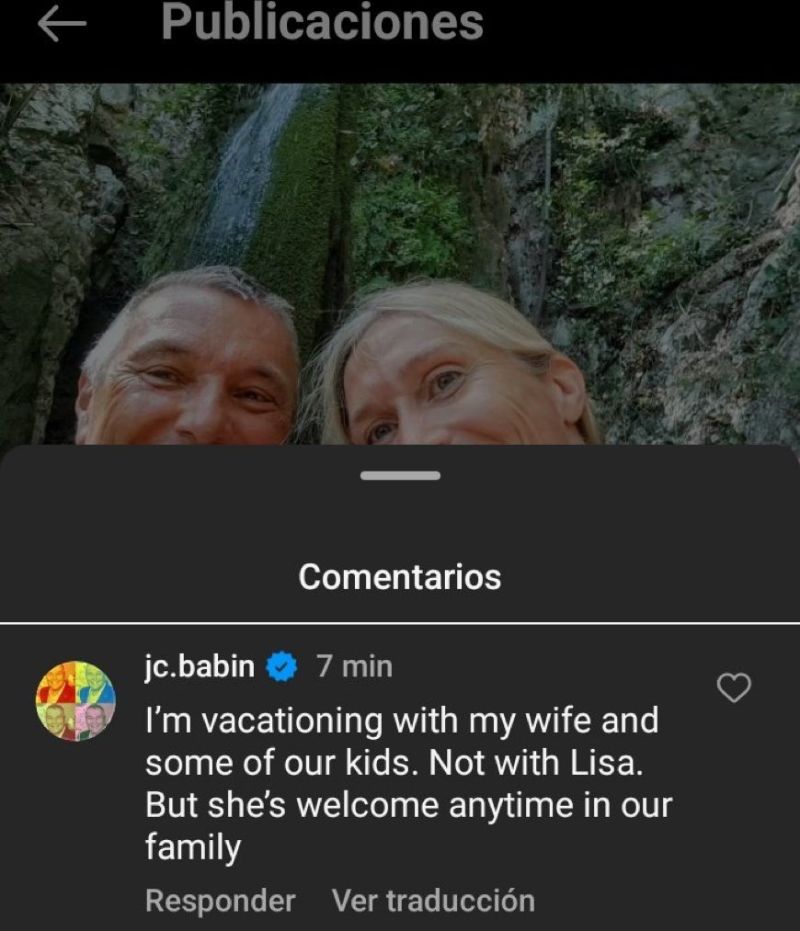Screen dimensions: 800x931
Task: Tap the comments sheet drag handle
Action: pos(400,476)
